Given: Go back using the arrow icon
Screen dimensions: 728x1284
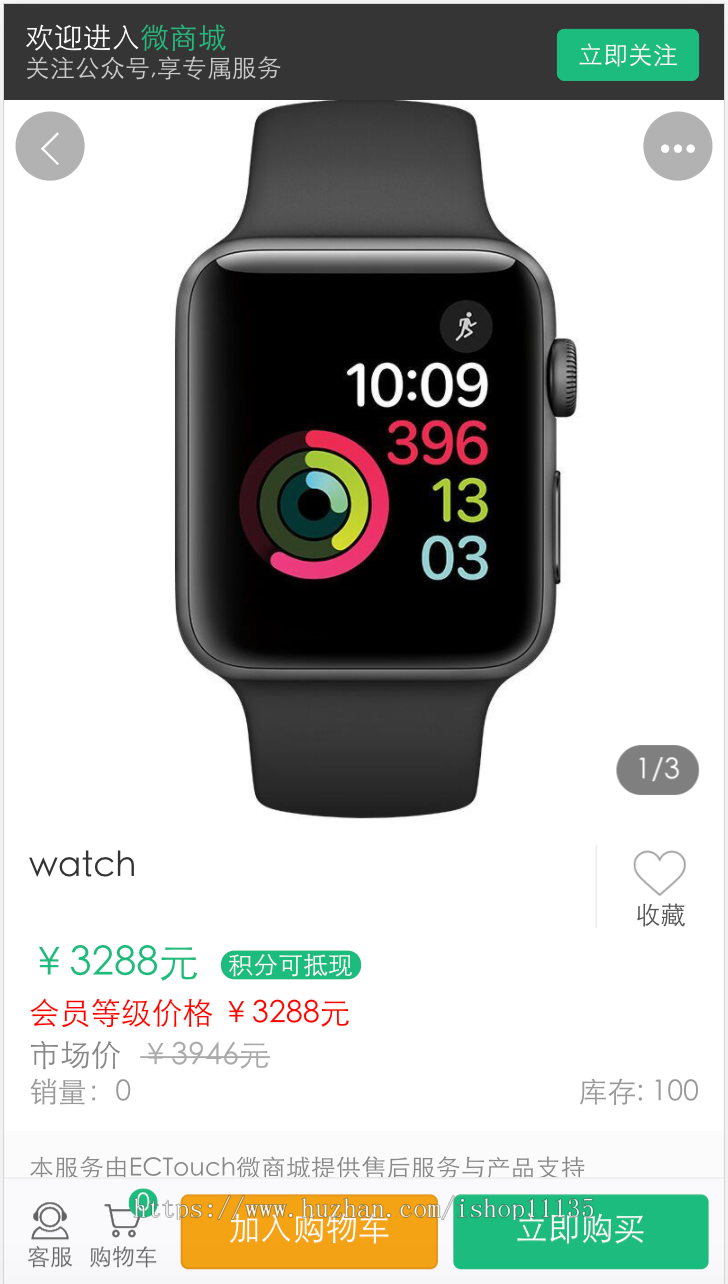Looking at the screenshot, I should tap(50, 147).
